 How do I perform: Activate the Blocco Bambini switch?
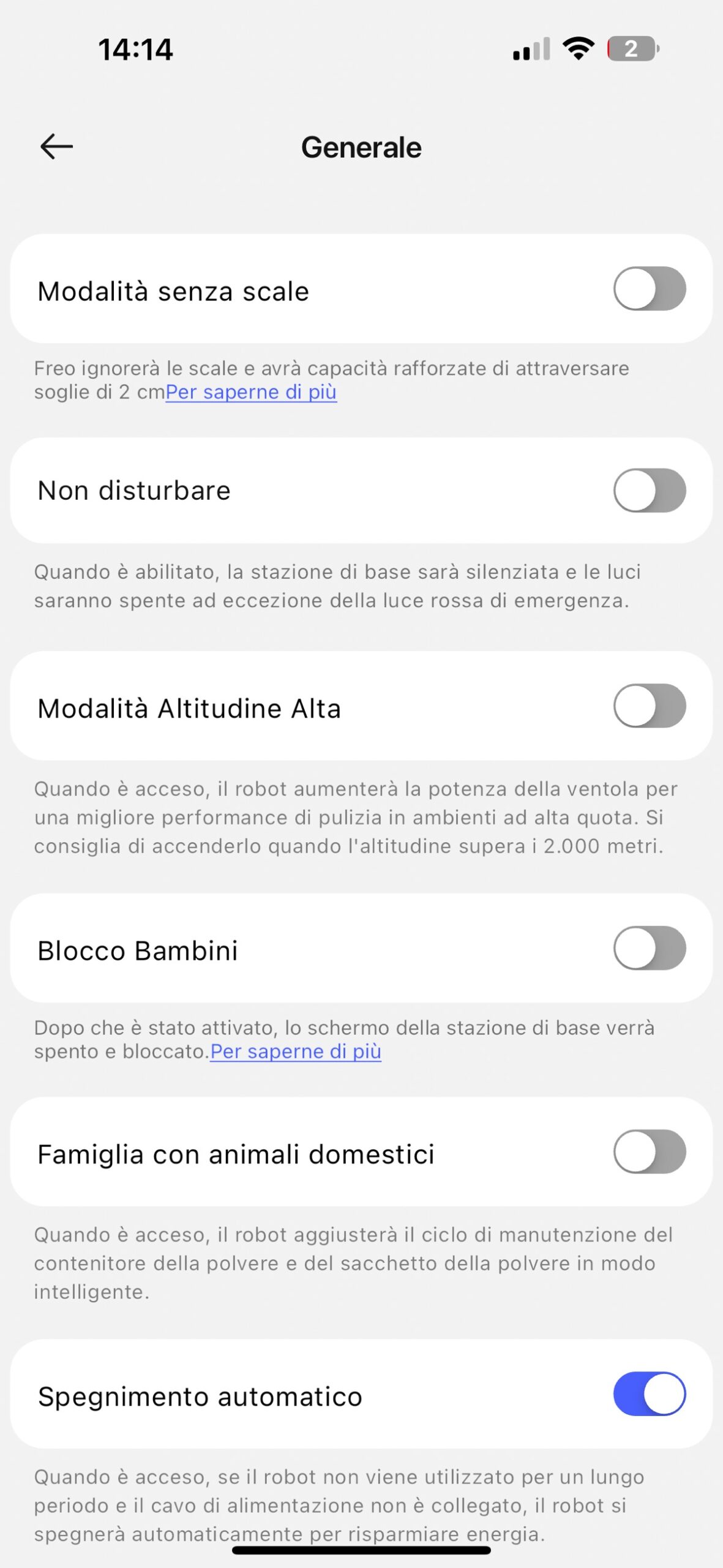[x=649, y=948]
